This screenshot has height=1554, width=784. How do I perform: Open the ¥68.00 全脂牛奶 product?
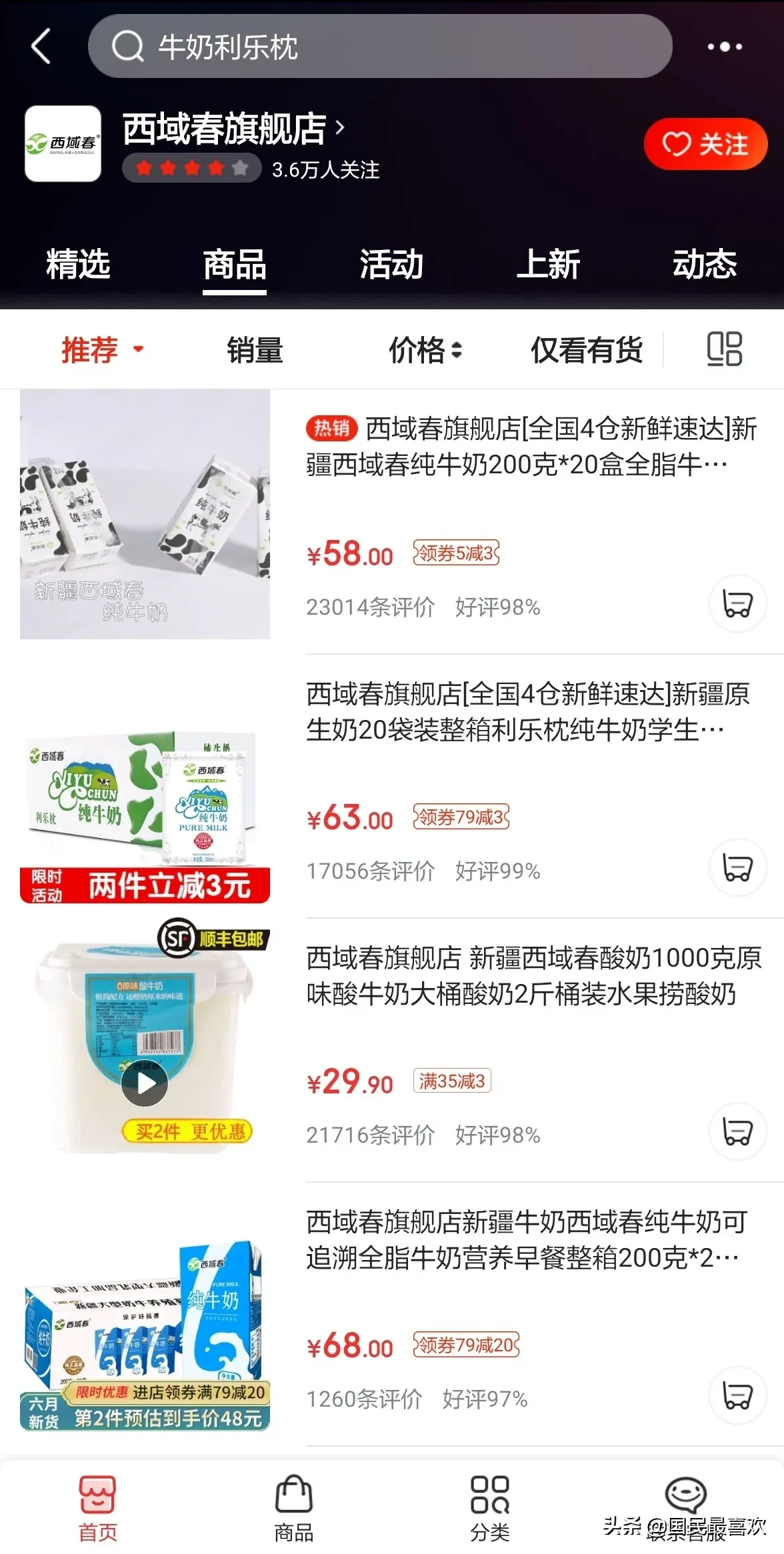pos(527,1240)
